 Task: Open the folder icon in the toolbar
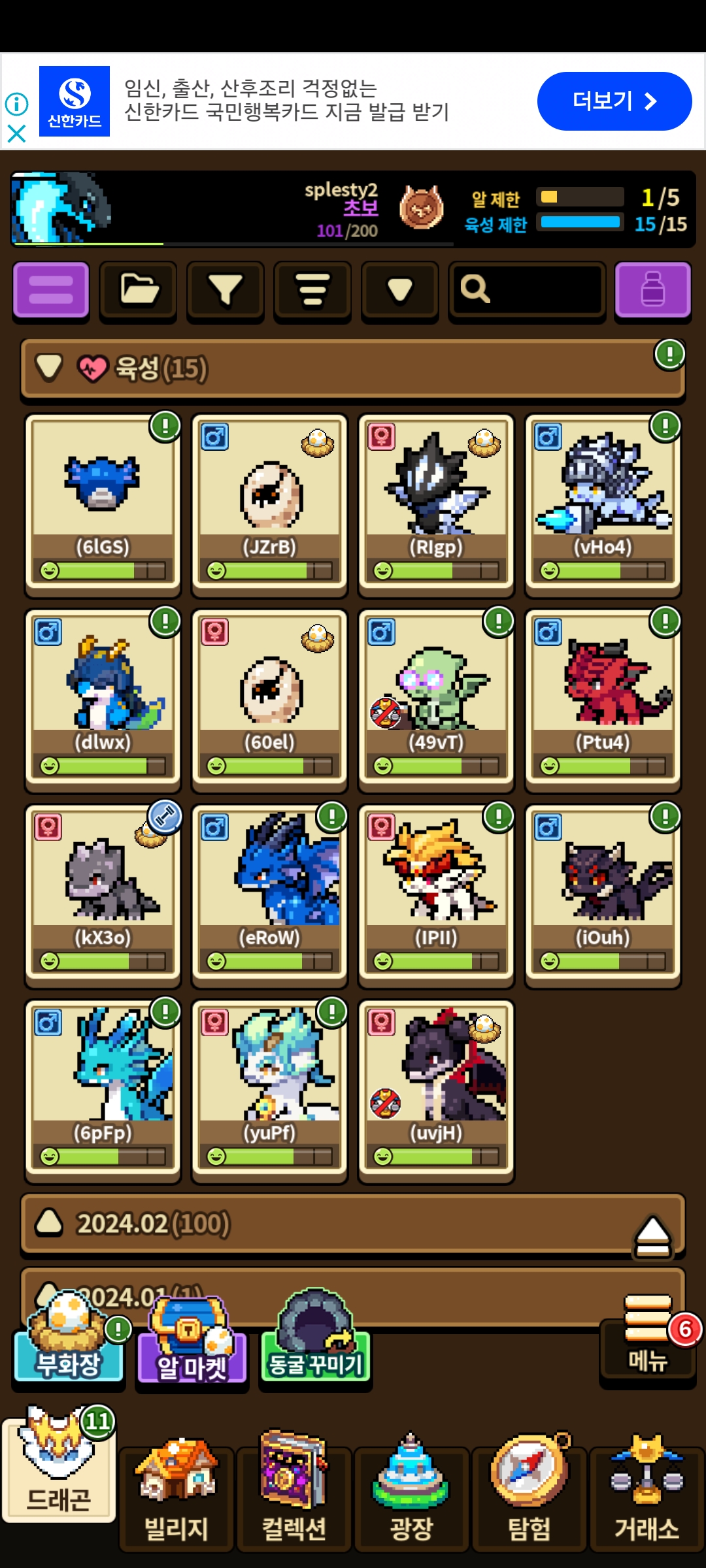[x=139, y=290]
